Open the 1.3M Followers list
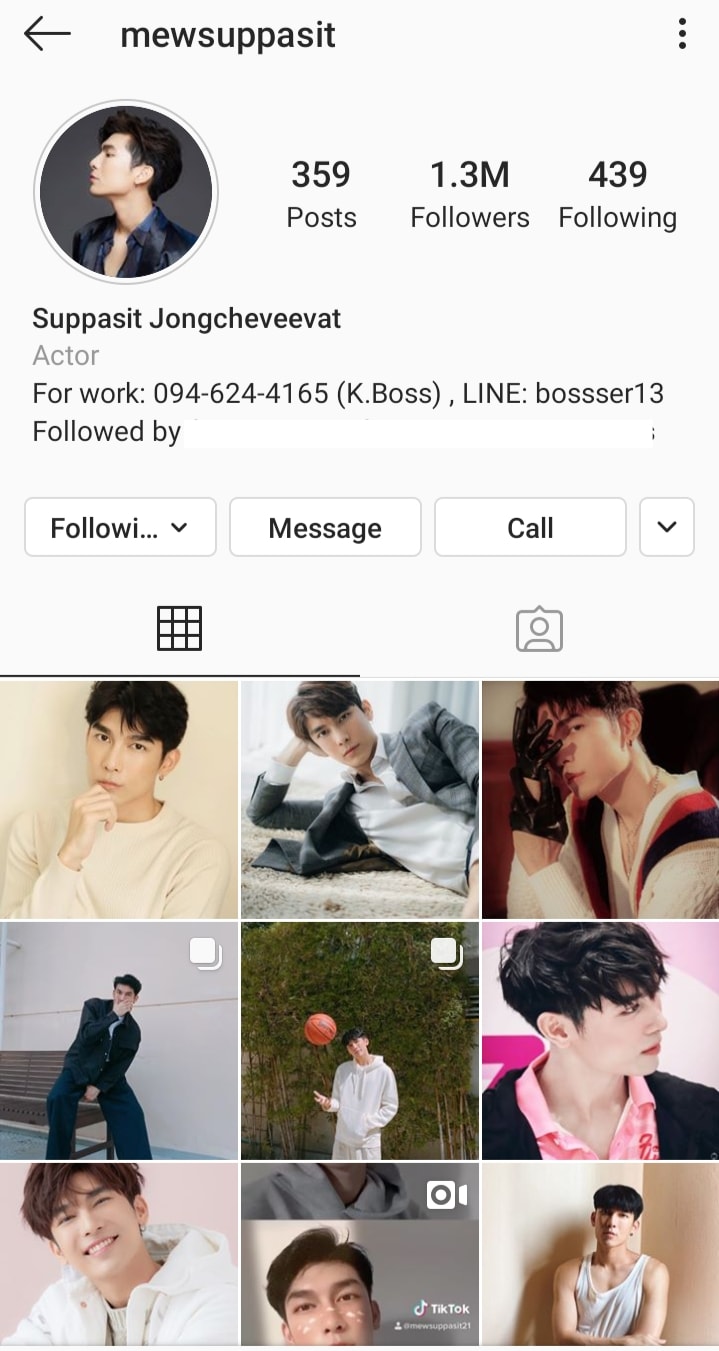The height and width of the screenshot is (1351, 719). click(x=470, y=195)
